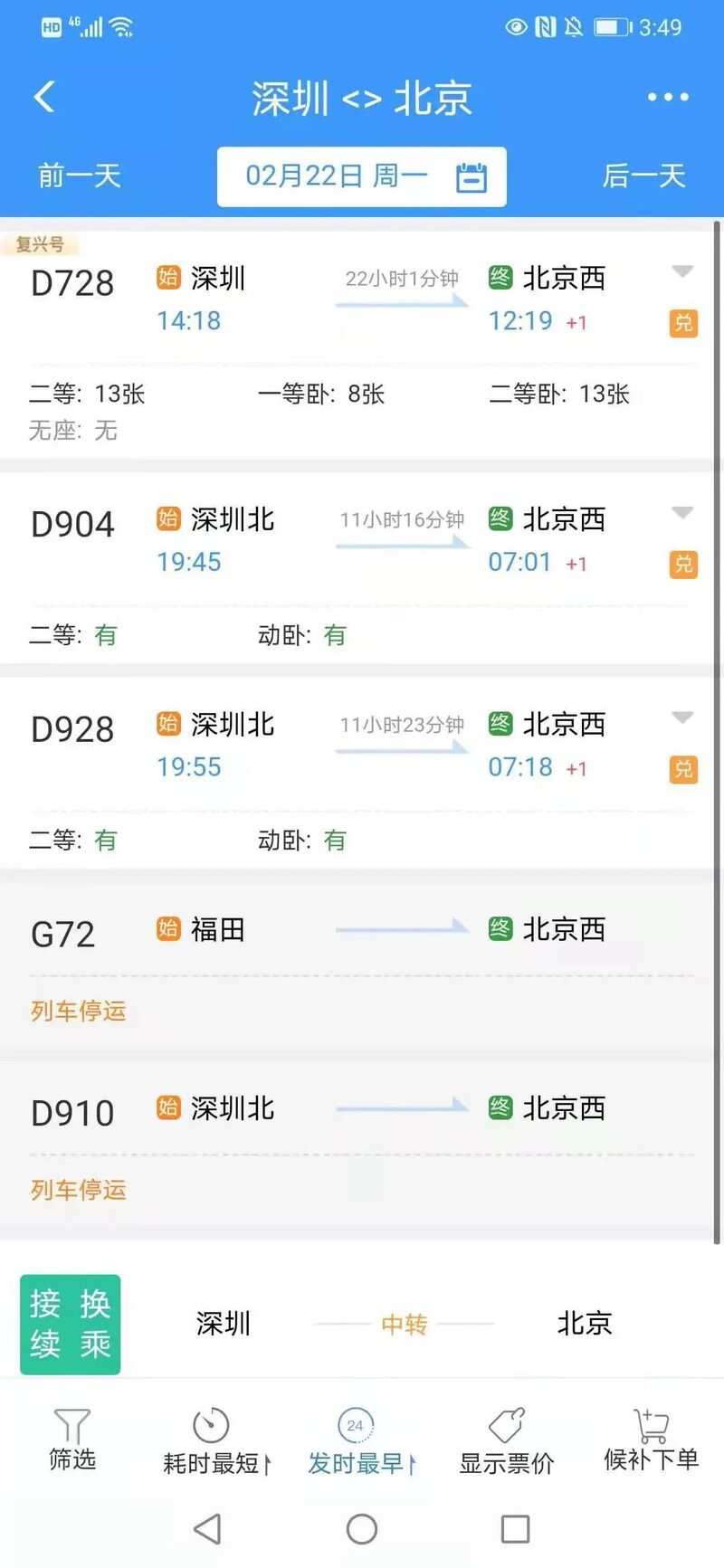Open train D728 from 深圳 to 北京西
This screenshot has width=724, height=1568.
coord(360,347)
